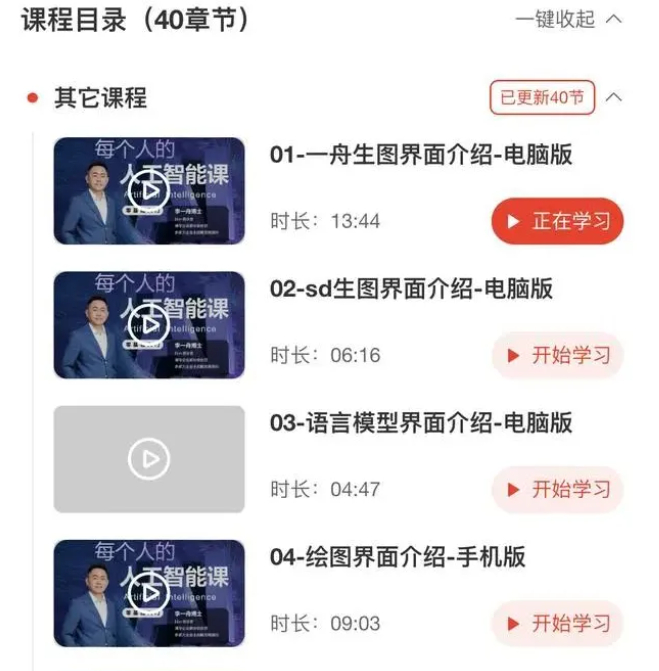The height and width of the screenshot is (671, 659).
Task: Collapse the 其它课程 section chevron
Action: pos(615,98)
